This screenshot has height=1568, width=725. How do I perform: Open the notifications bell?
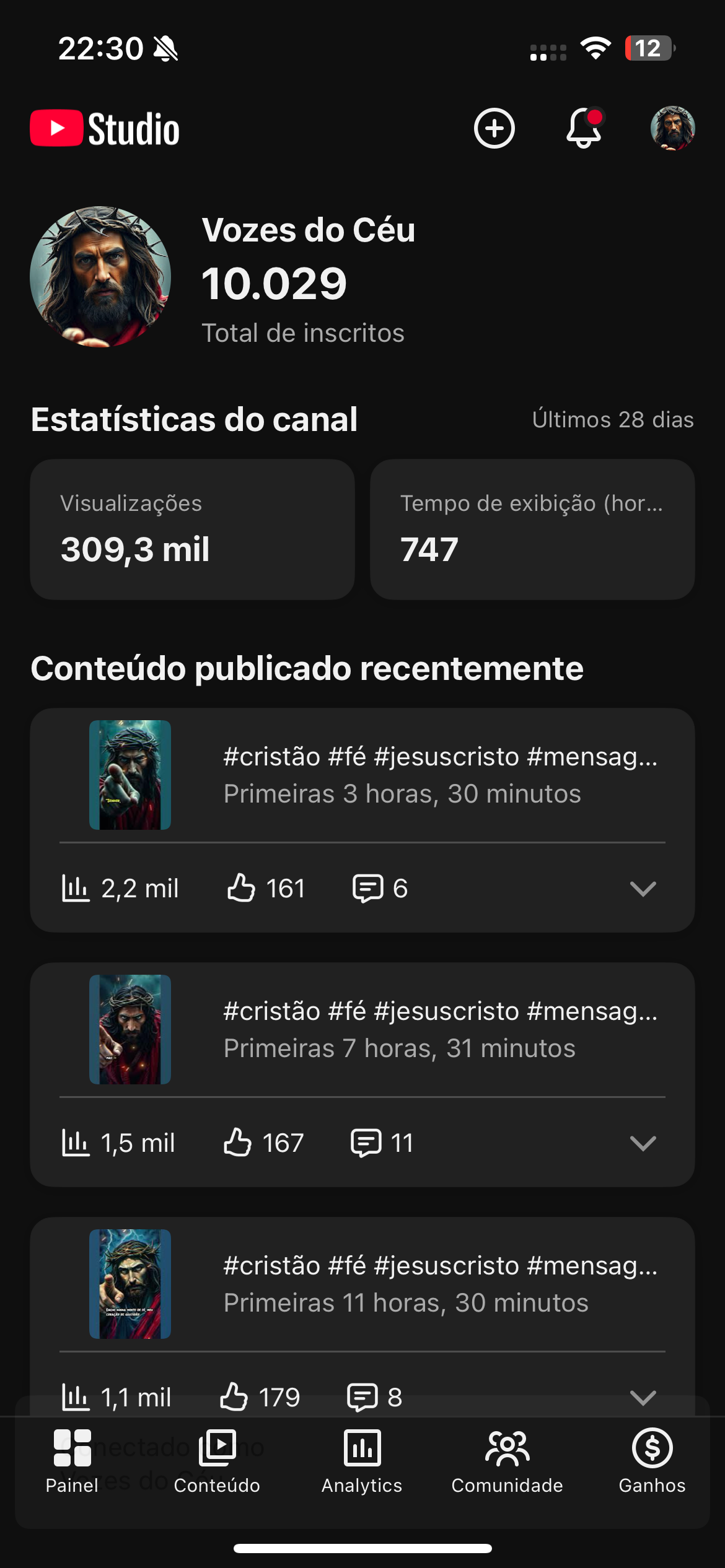click(x=584, y=128)
